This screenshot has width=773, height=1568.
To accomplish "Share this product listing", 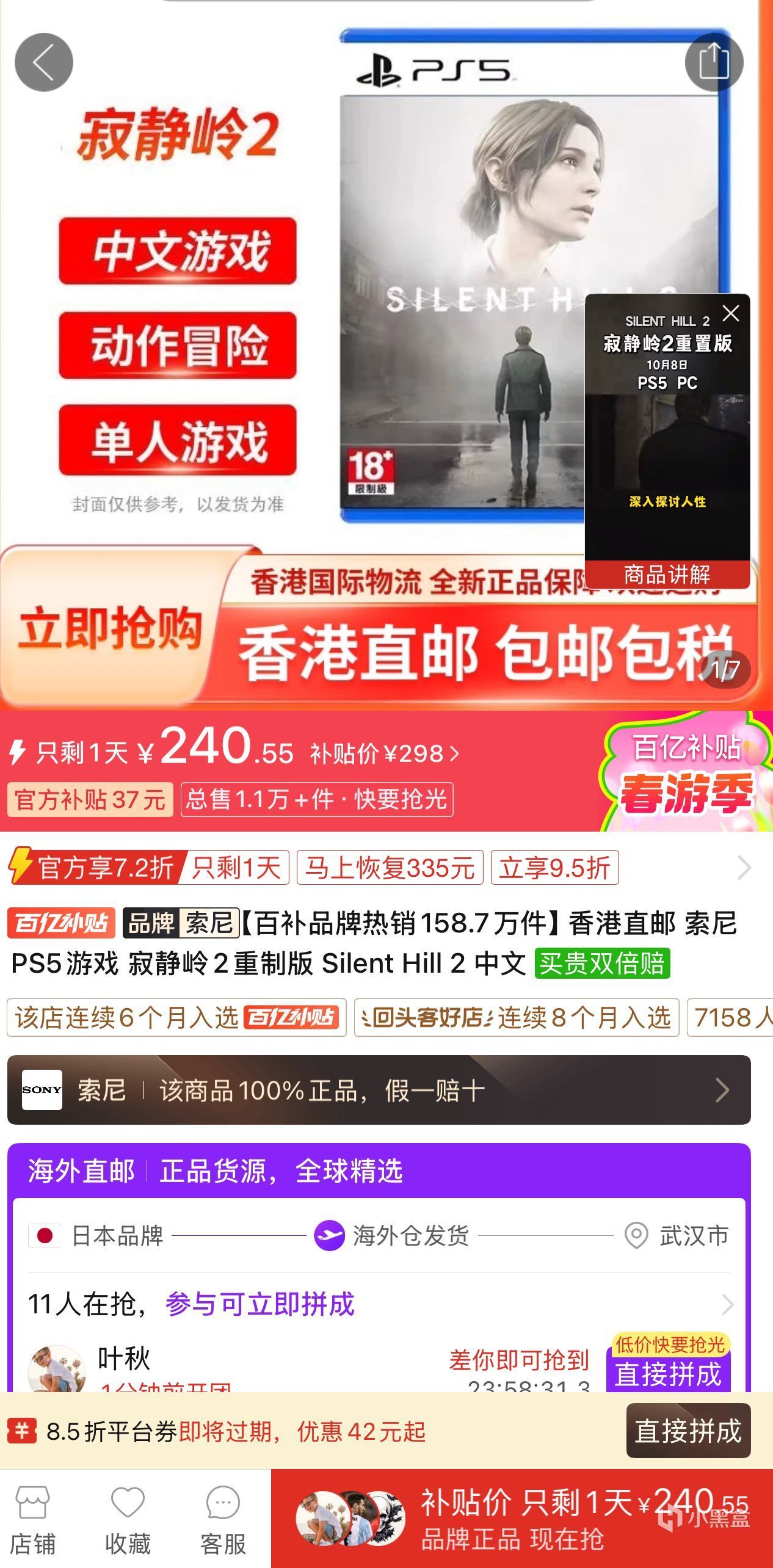I will pyautogui.click(x=714, y=62).
